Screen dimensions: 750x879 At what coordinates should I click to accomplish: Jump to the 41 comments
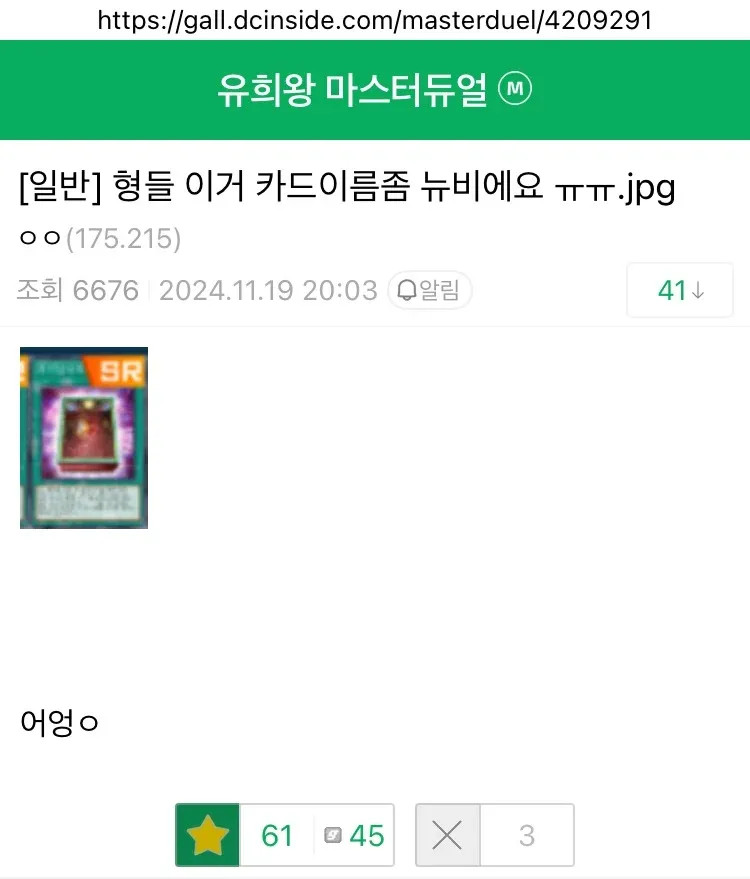point(680,291)
